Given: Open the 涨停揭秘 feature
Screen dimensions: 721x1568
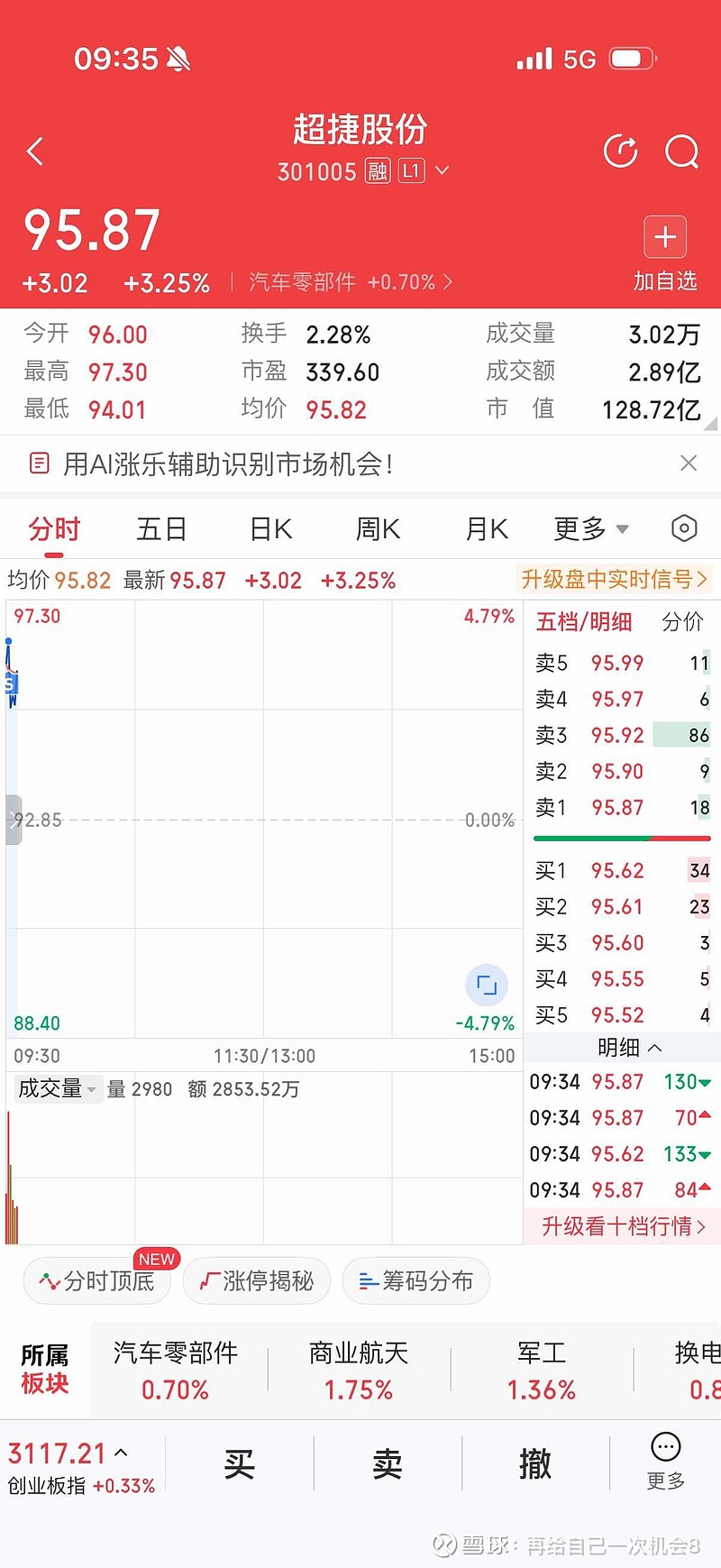Looking at the screenshot, I should coord(256,1280).
